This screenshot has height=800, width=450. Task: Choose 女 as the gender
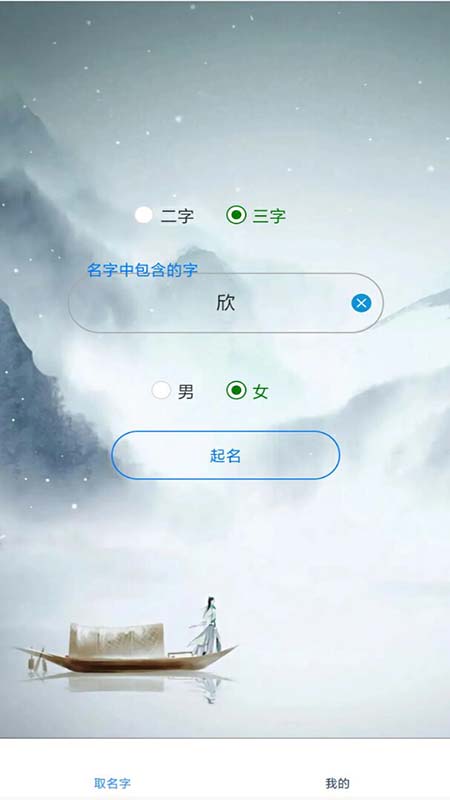pos(247,391)
